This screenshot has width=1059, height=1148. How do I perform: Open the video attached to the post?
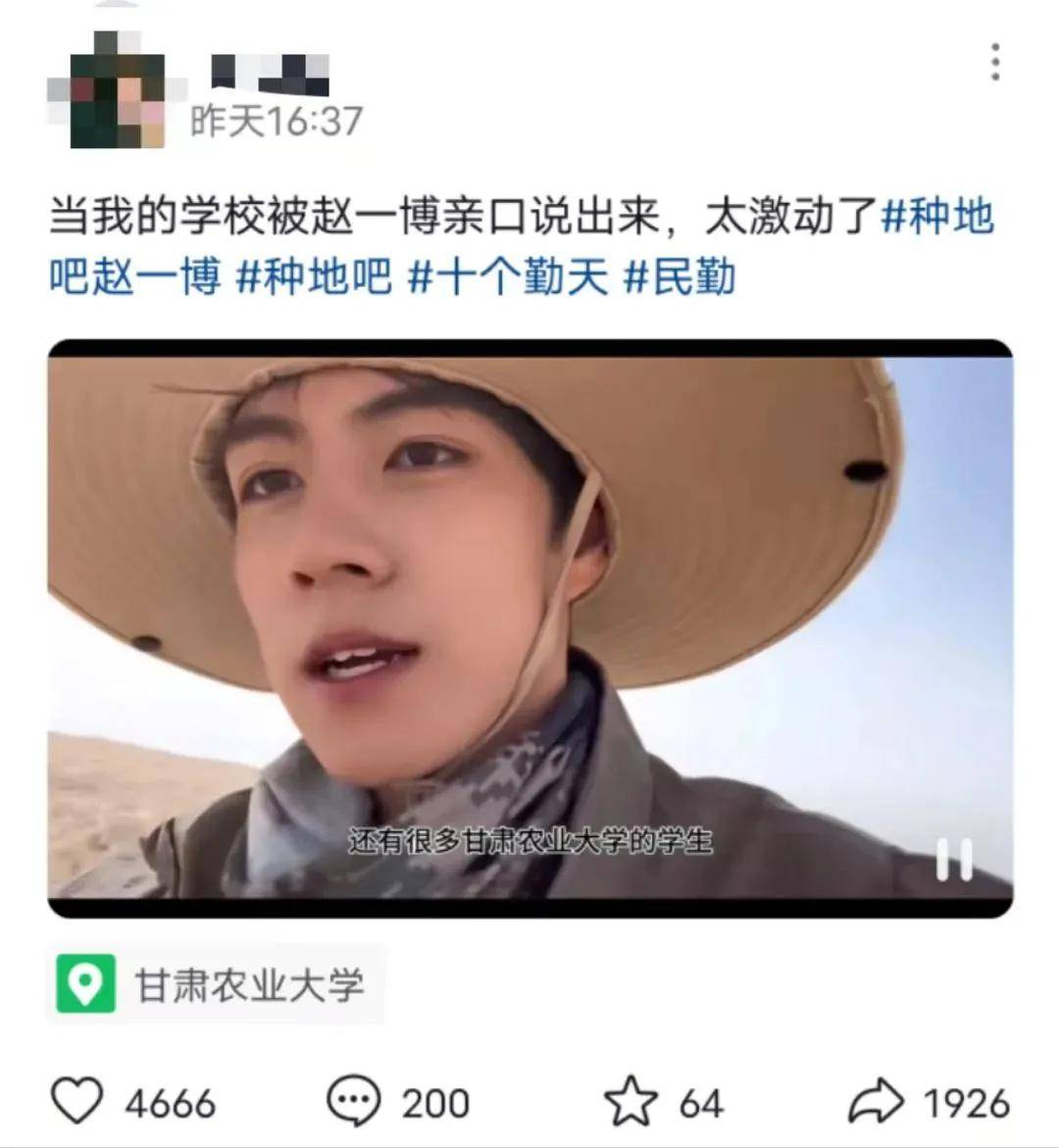[x=529, y=627]
